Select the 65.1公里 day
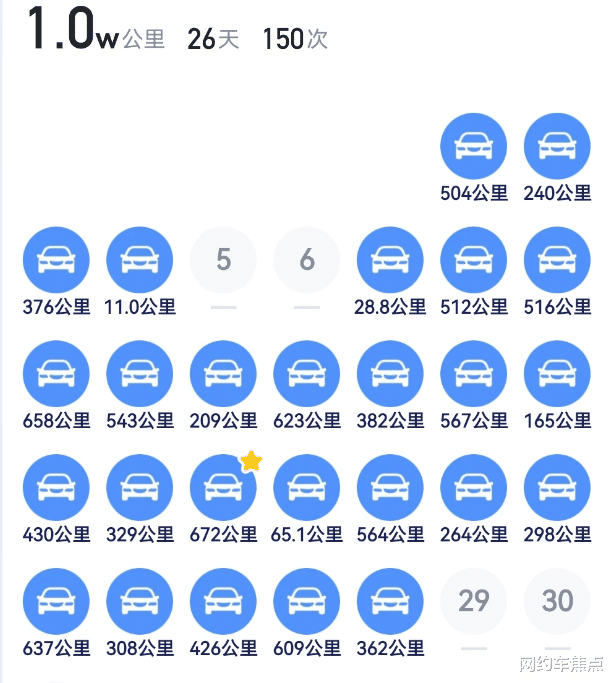The width and height of the screenshot is (612, 683). point(307,487)
